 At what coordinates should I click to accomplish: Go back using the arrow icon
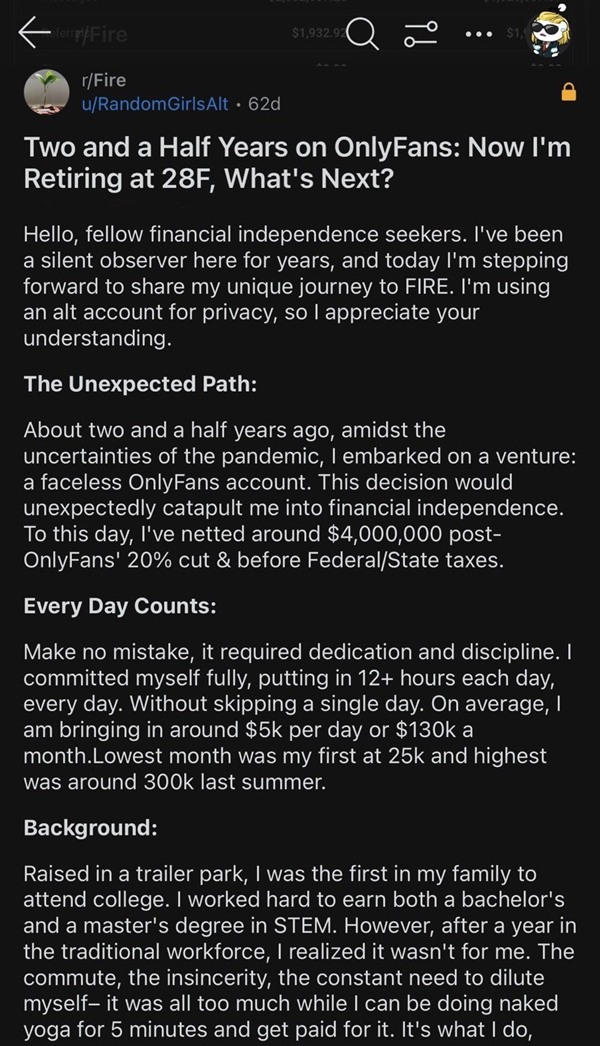click(34, 33)
